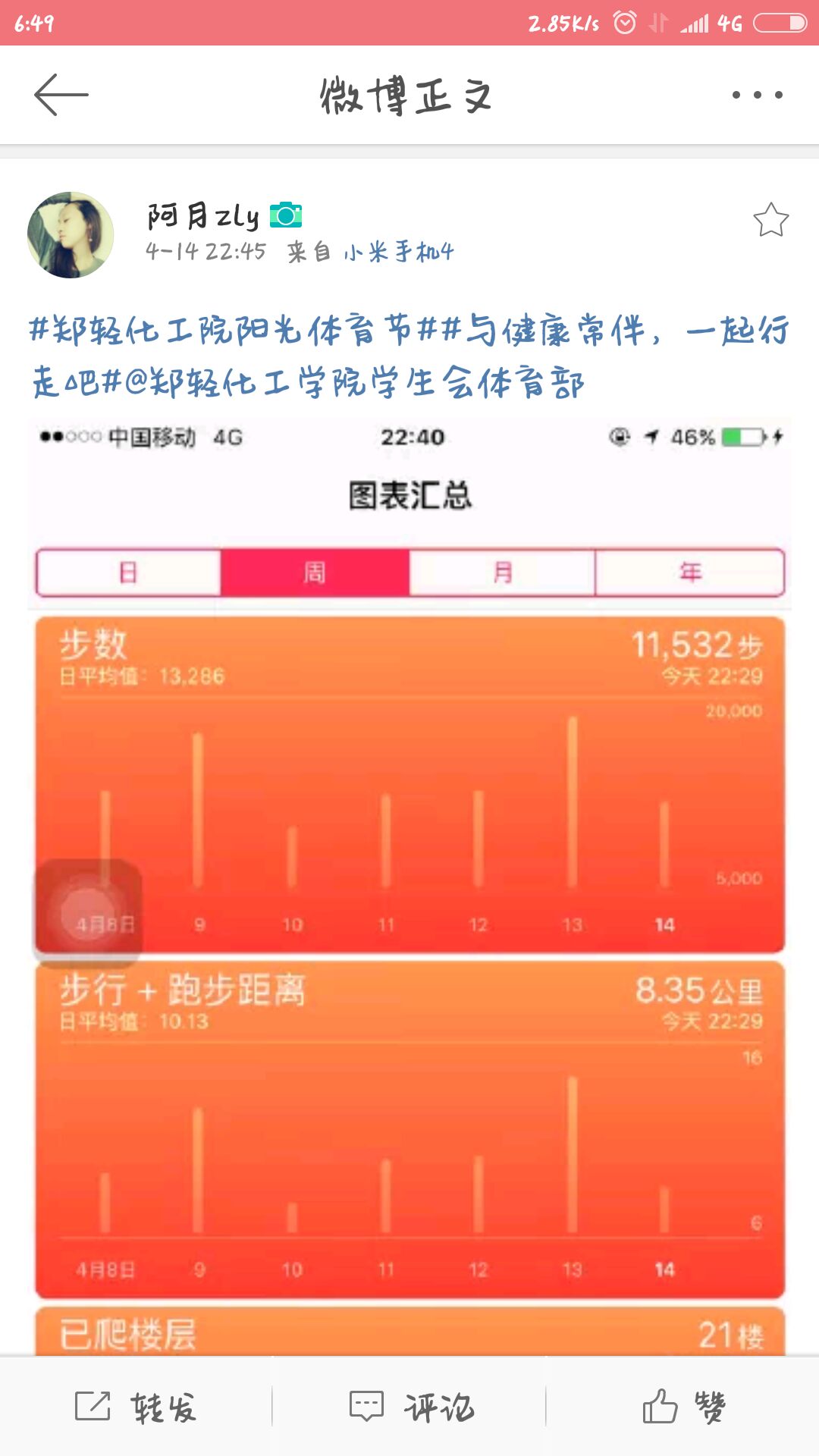
Task: Open comments with 评论 button
Action: pos(411,1407)
